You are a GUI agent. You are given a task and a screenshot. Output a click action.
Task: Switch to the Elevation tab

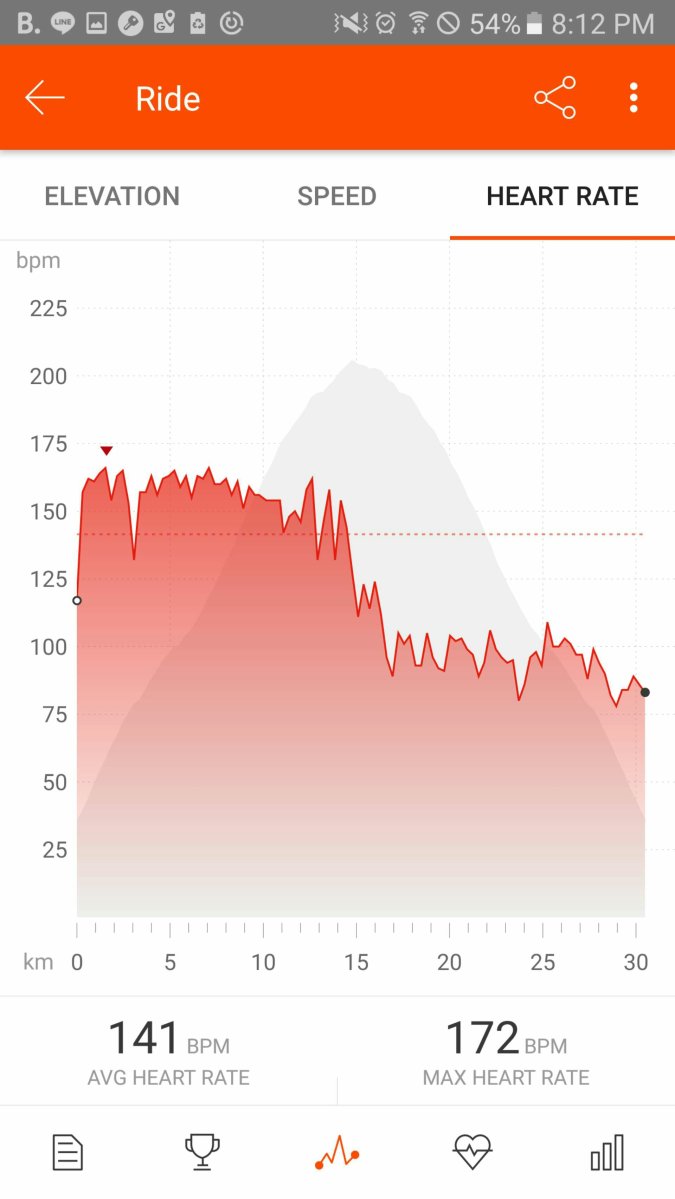(112, 196)
